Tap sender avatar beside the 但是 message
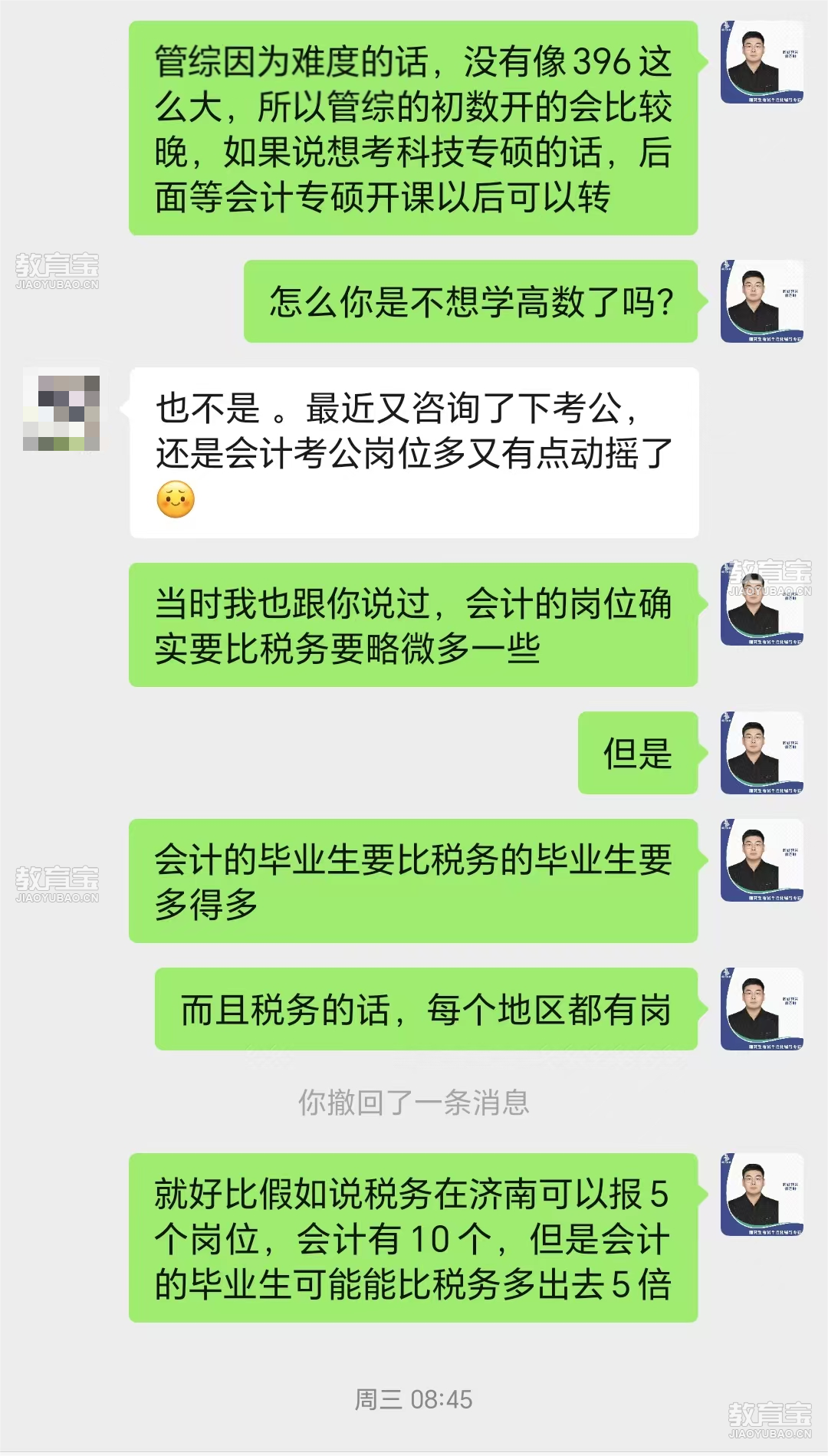 [x=761, y=752]
